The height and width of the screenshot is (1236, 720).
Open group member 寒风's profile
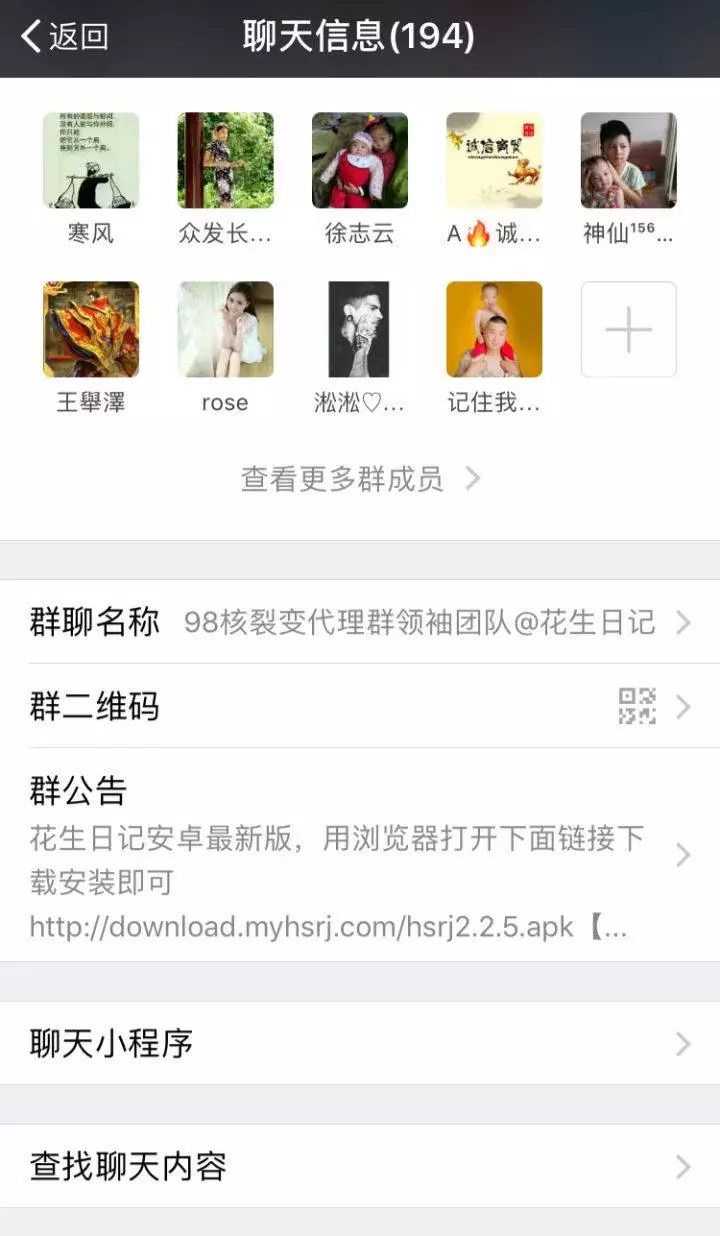(x=91, y=160)
